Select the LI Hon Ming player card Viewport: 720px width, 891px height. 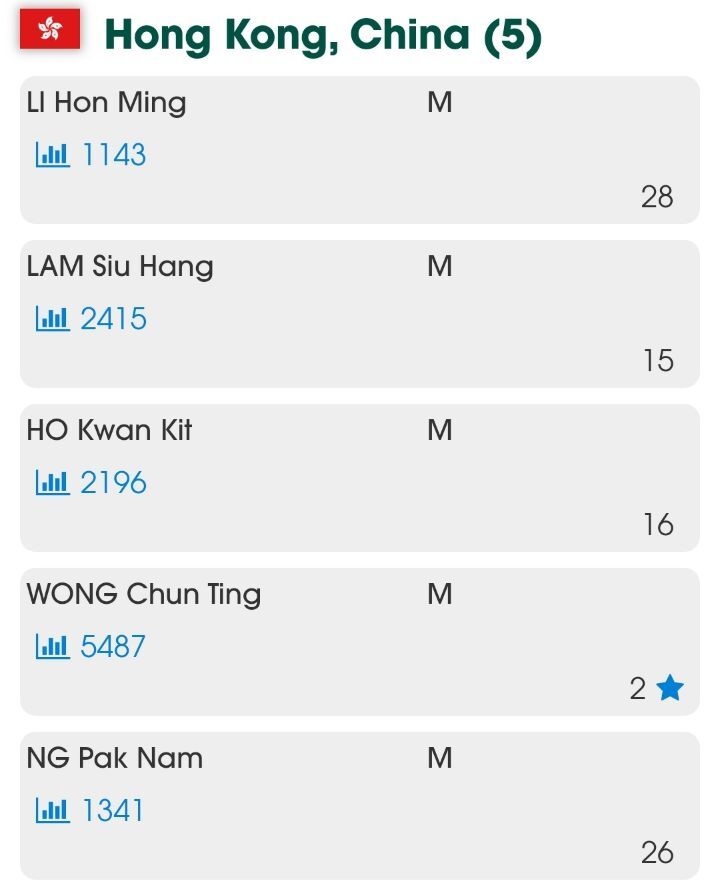(360, 150)
